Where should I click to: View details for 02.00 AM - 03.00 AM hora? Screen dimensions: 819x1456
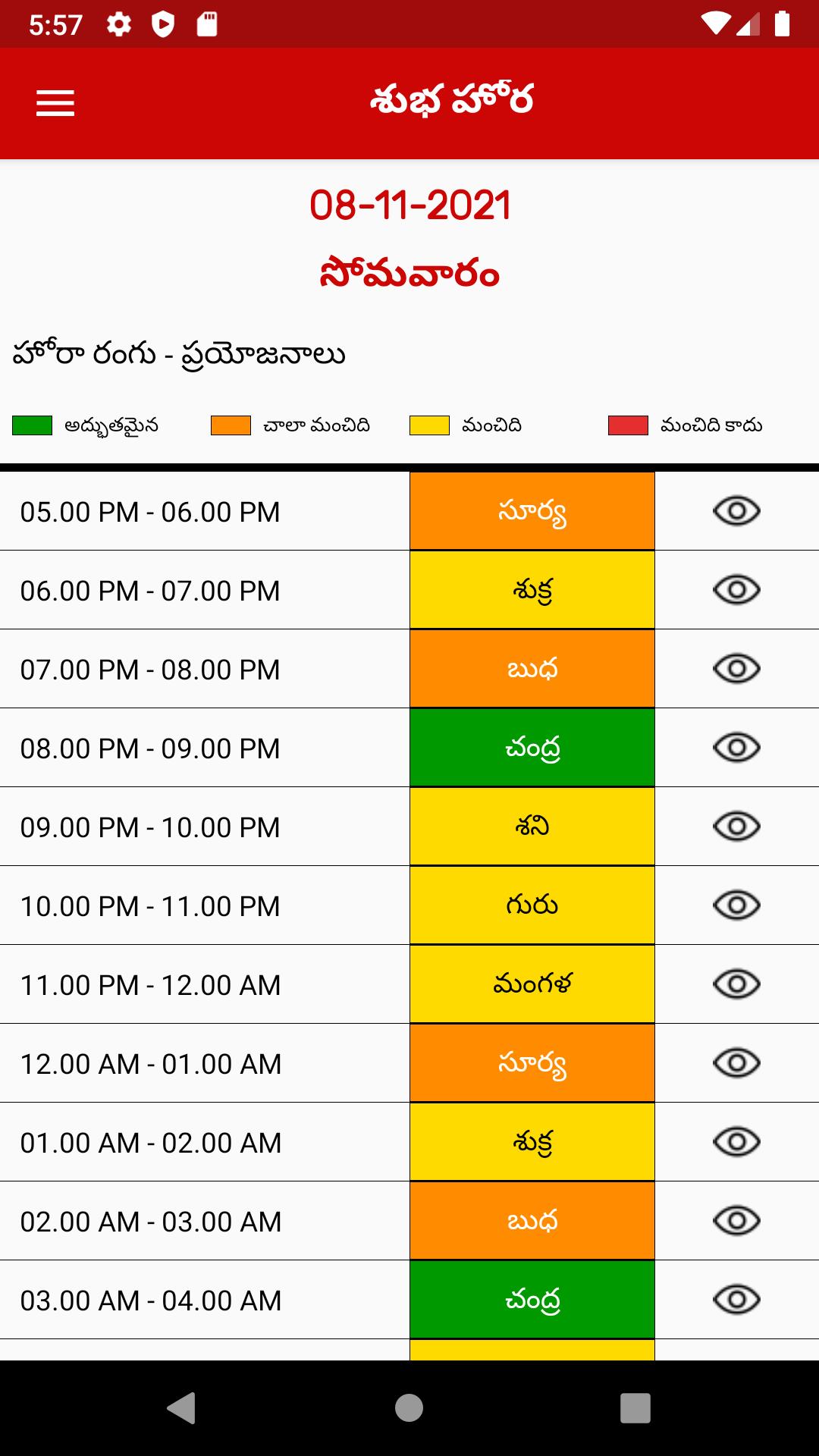[x=736, y=1221]
